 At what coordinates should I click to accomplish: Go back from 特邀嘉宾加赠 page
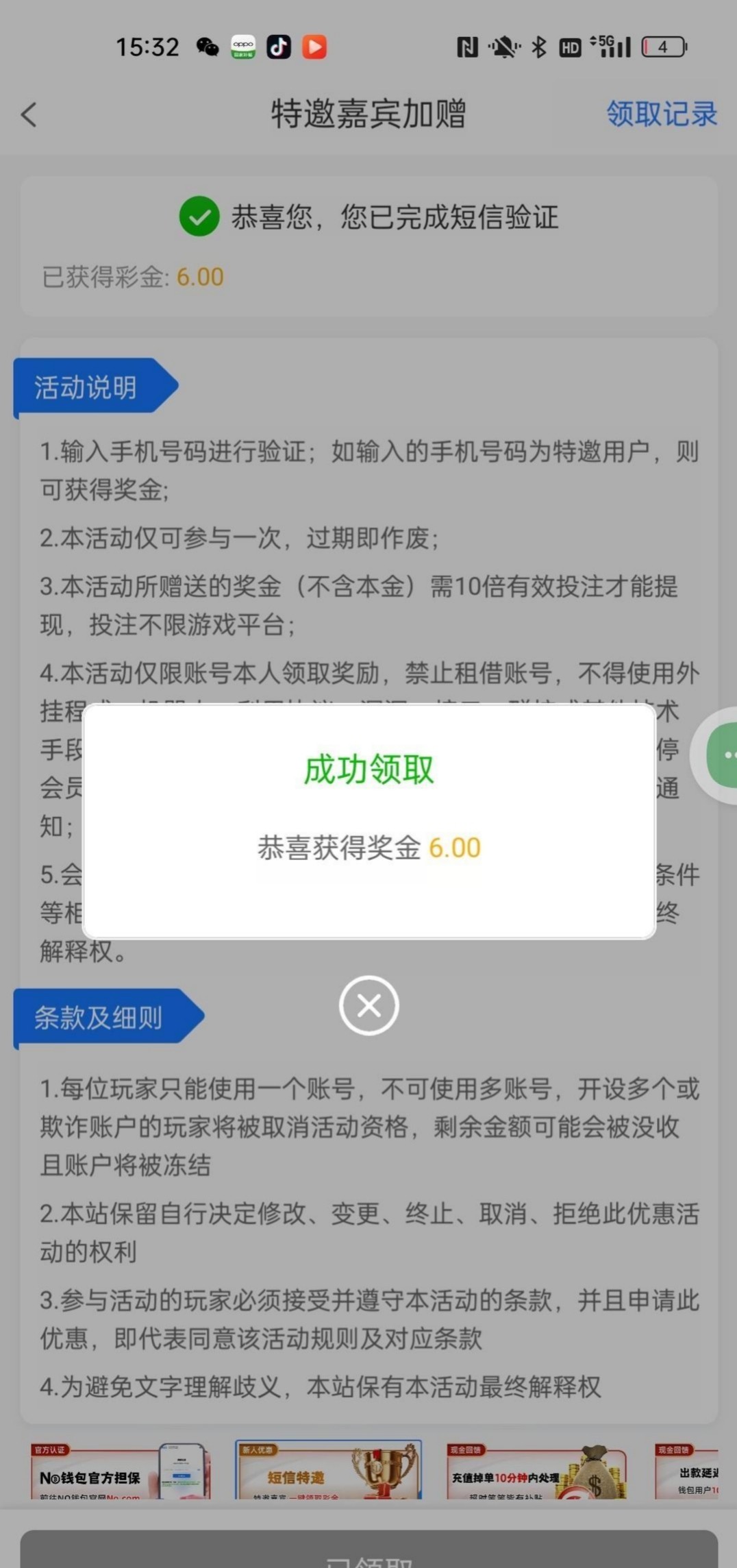pyautogui.click(x=29, y=114)
